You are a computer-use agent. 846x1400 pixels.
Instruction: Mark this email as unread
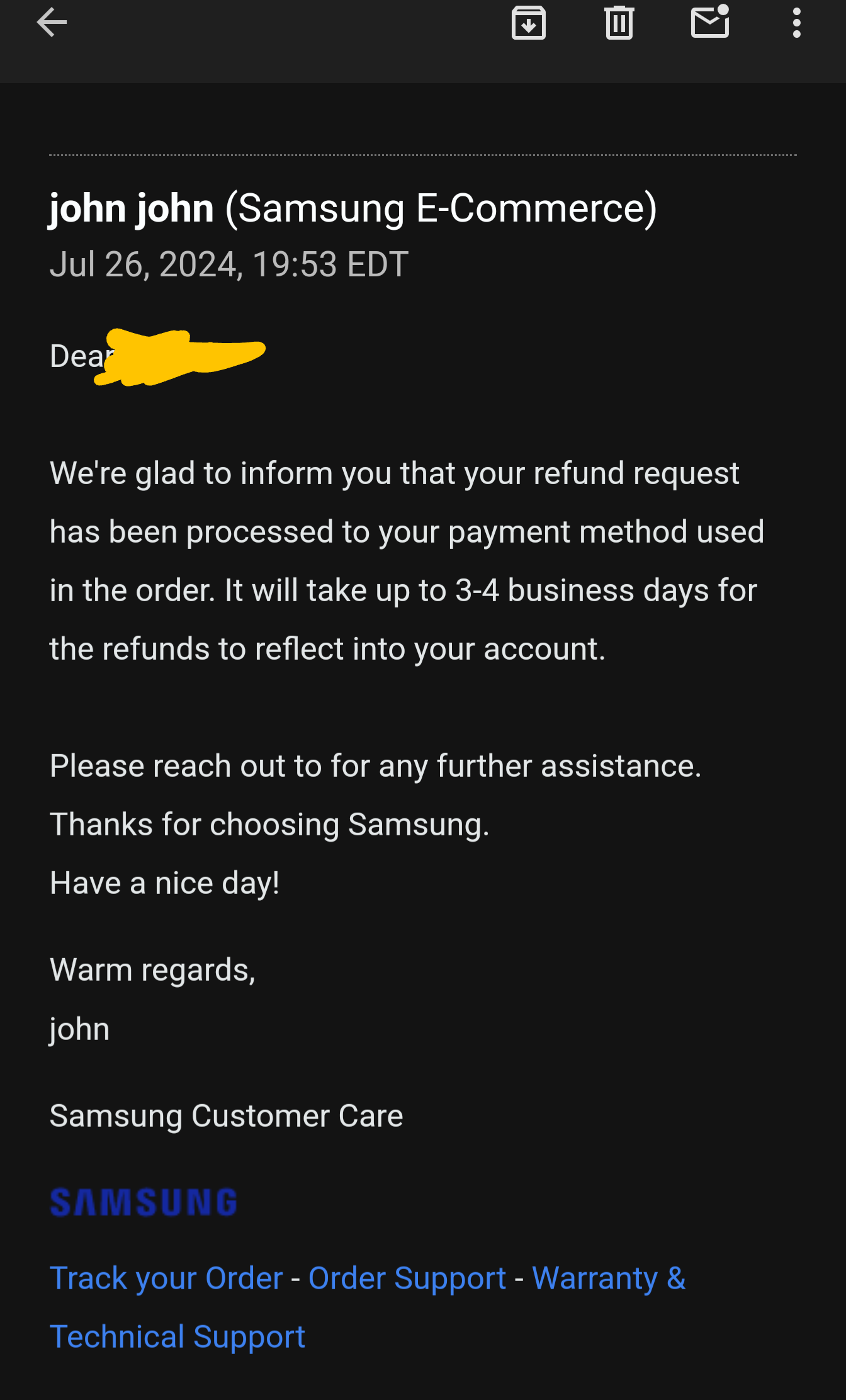[710, 22]
